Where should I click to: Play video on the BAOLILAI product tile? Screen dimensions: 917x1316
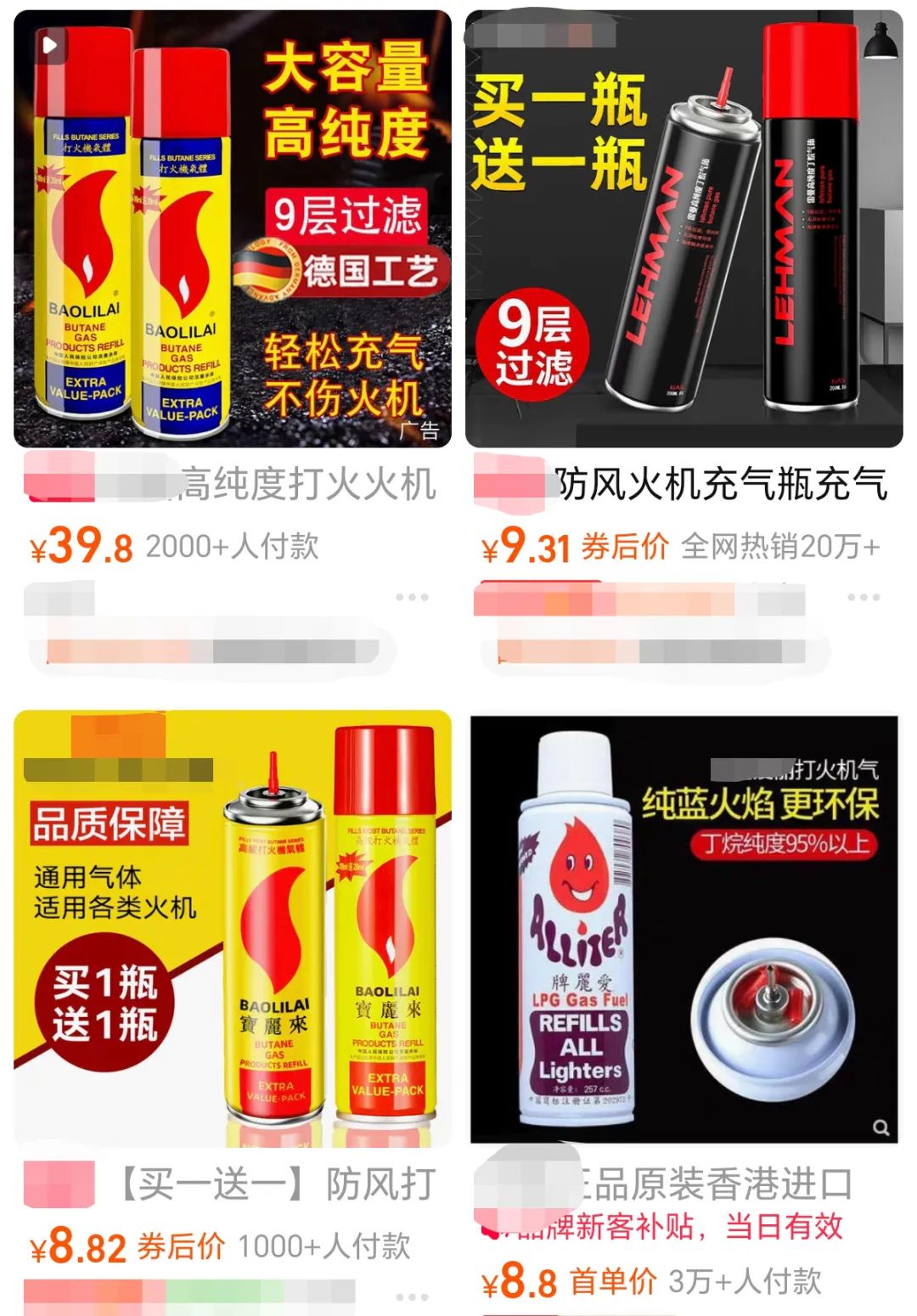[50, 44]
